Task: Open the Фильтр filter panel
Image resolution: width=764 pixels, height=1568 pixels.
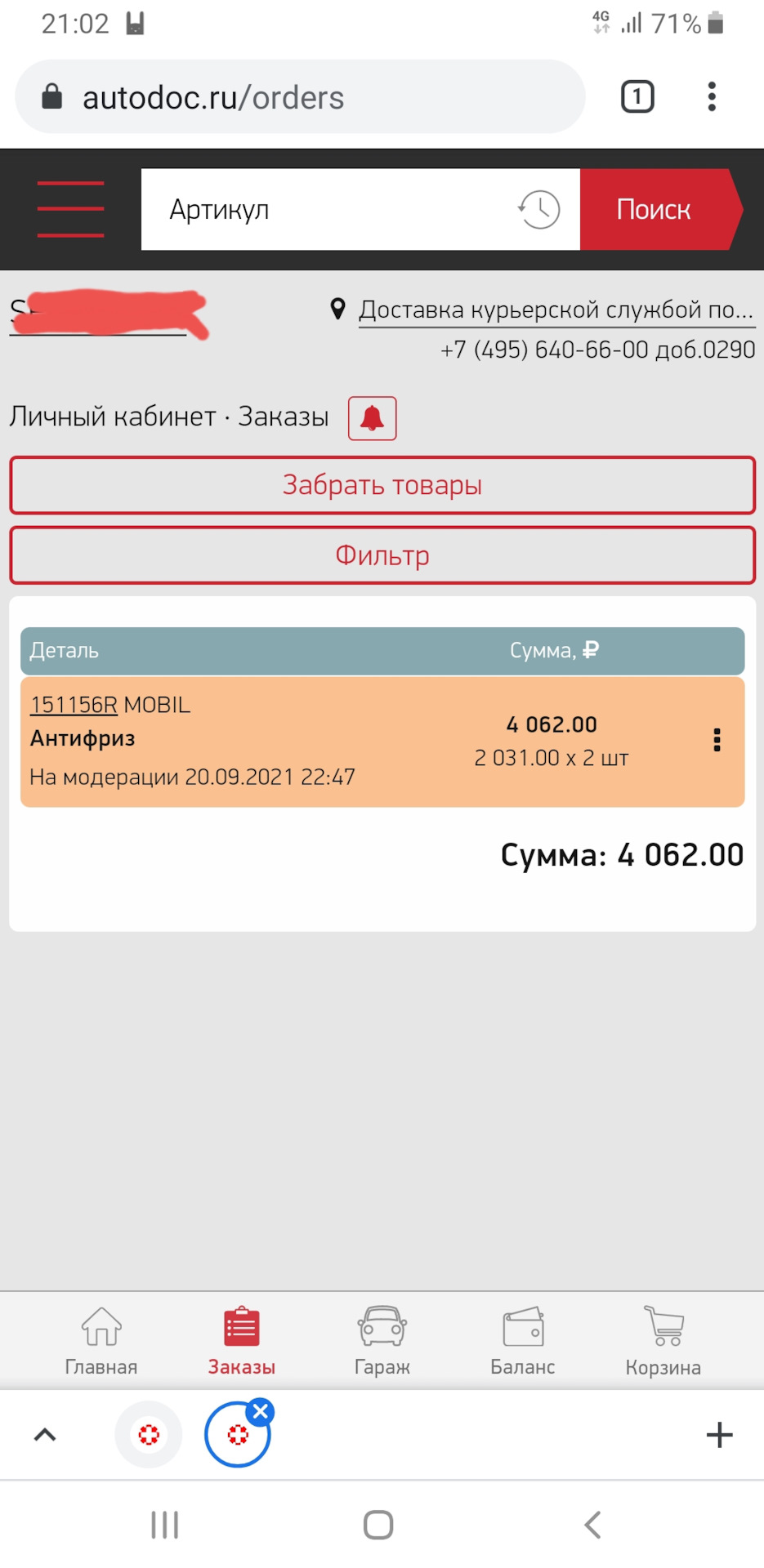Action: (x=382, y=555)
